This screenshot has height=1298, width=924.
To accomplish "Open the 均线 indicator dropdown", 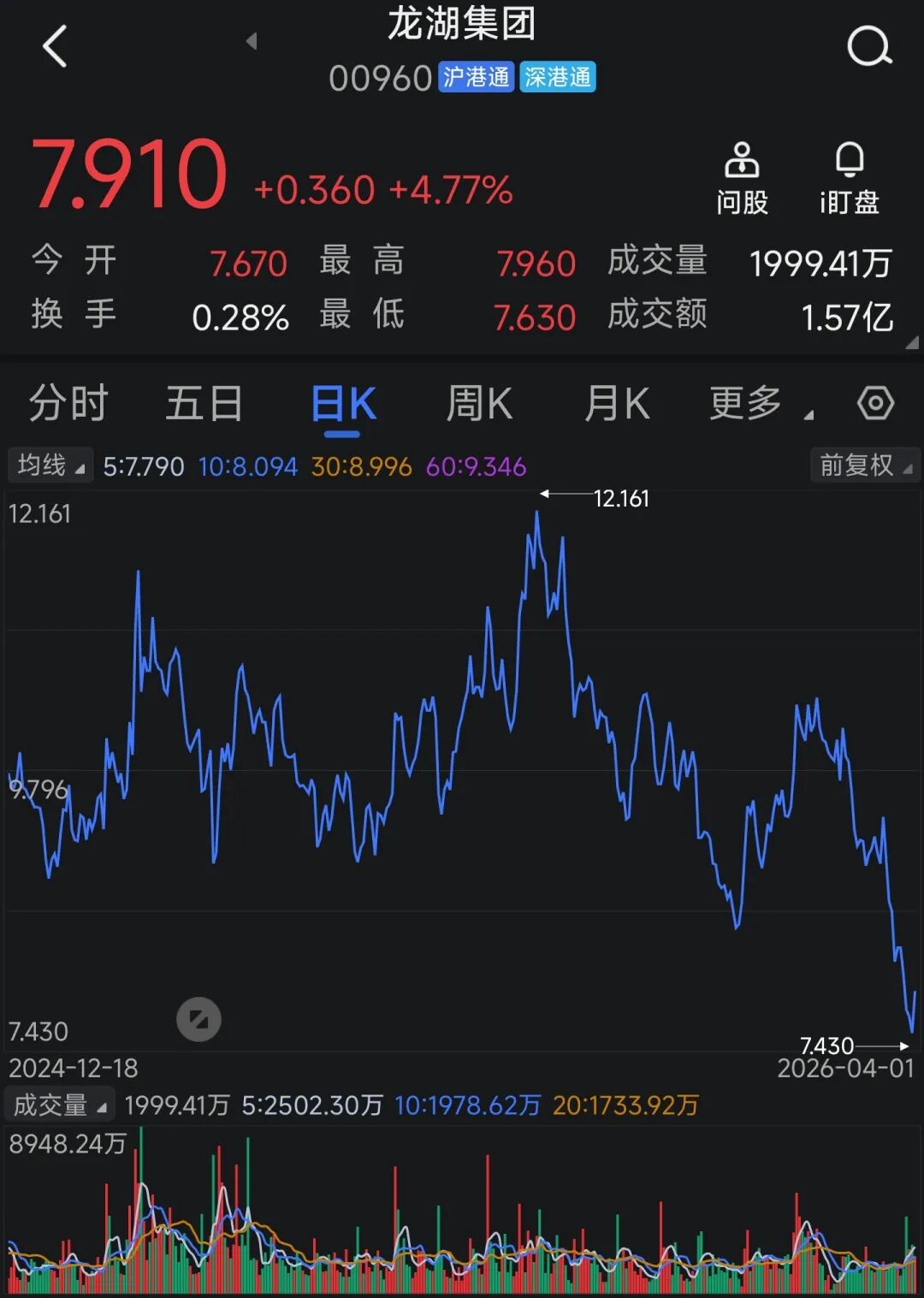I will pos(50,465).
